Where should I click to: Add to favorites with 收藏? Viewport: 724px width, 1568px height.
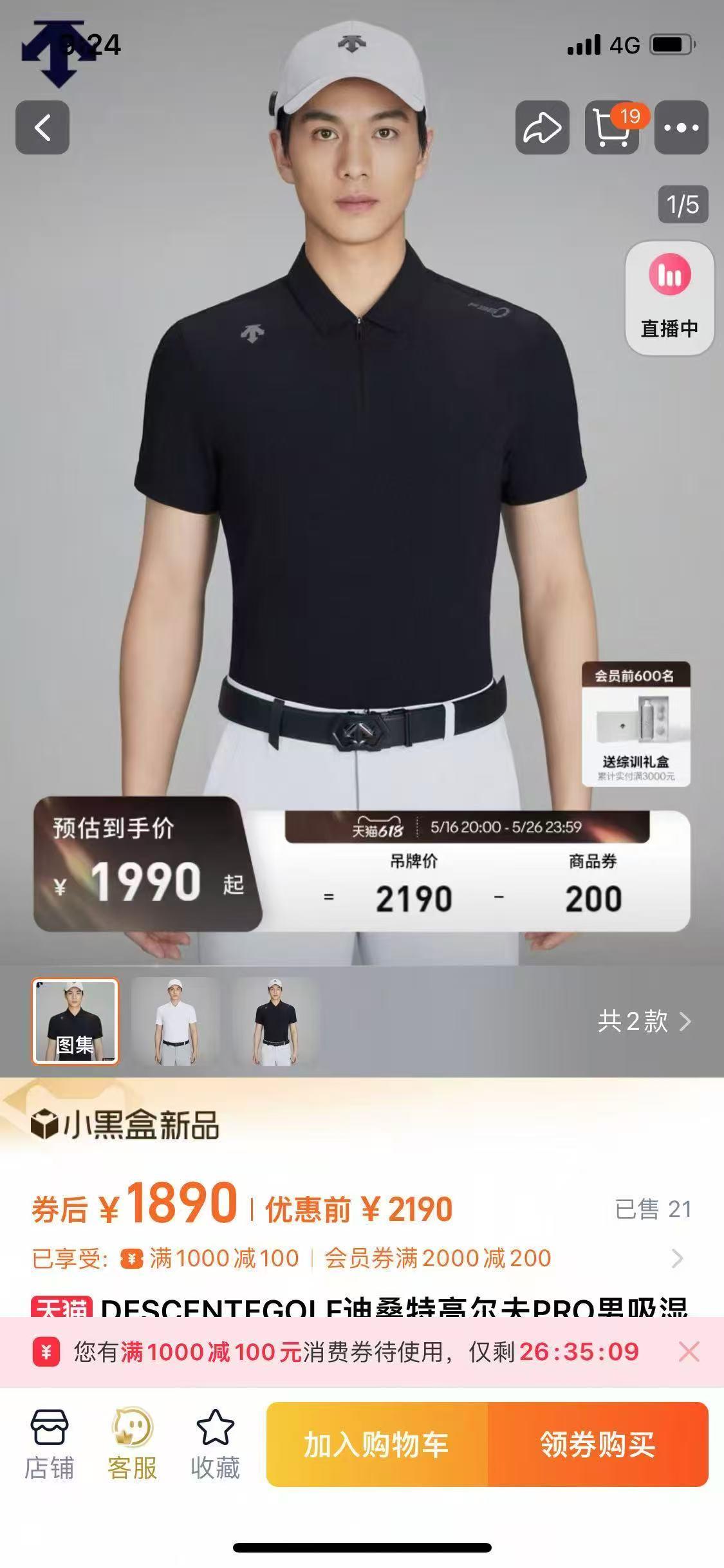pos(215,1446)
